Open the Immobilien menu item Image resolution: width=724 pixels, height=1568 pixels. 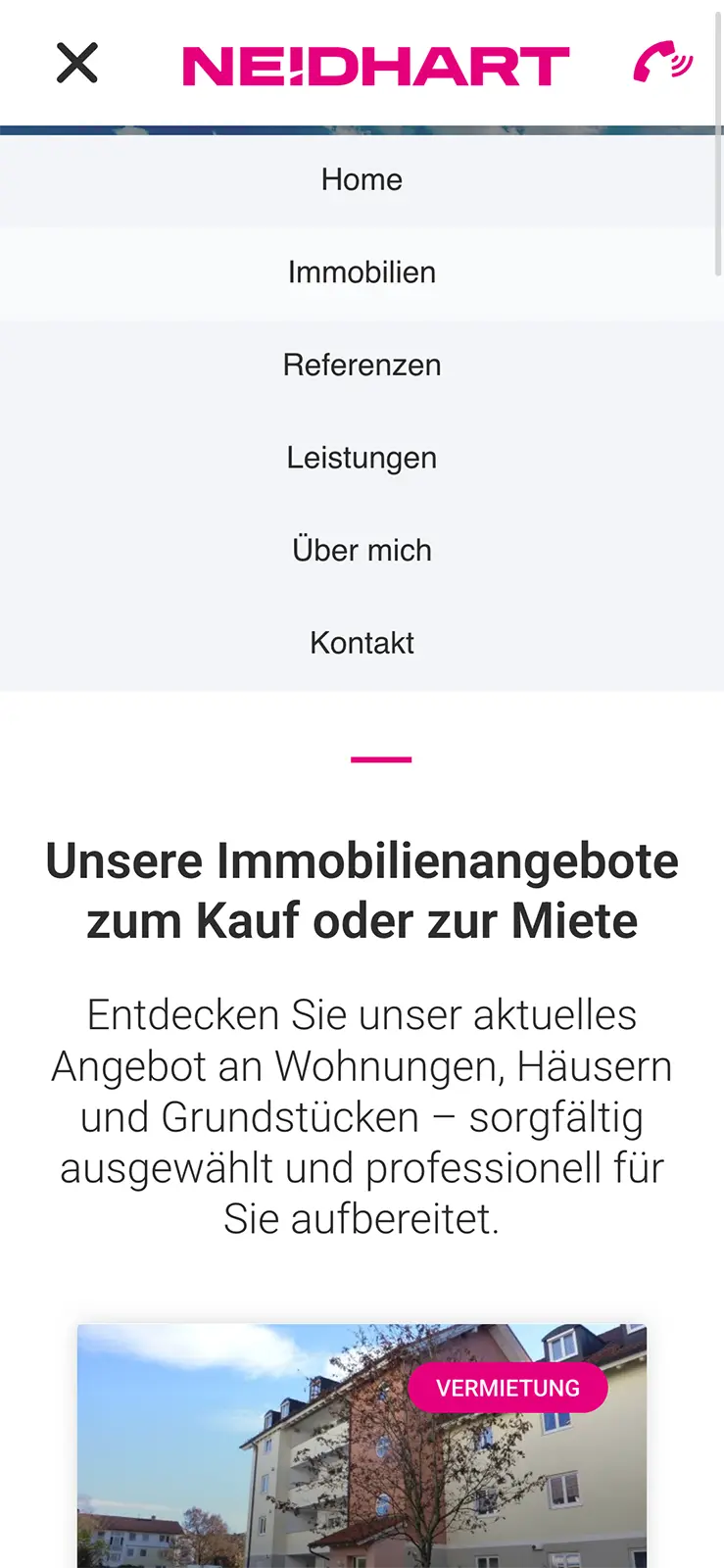point(362,272)
